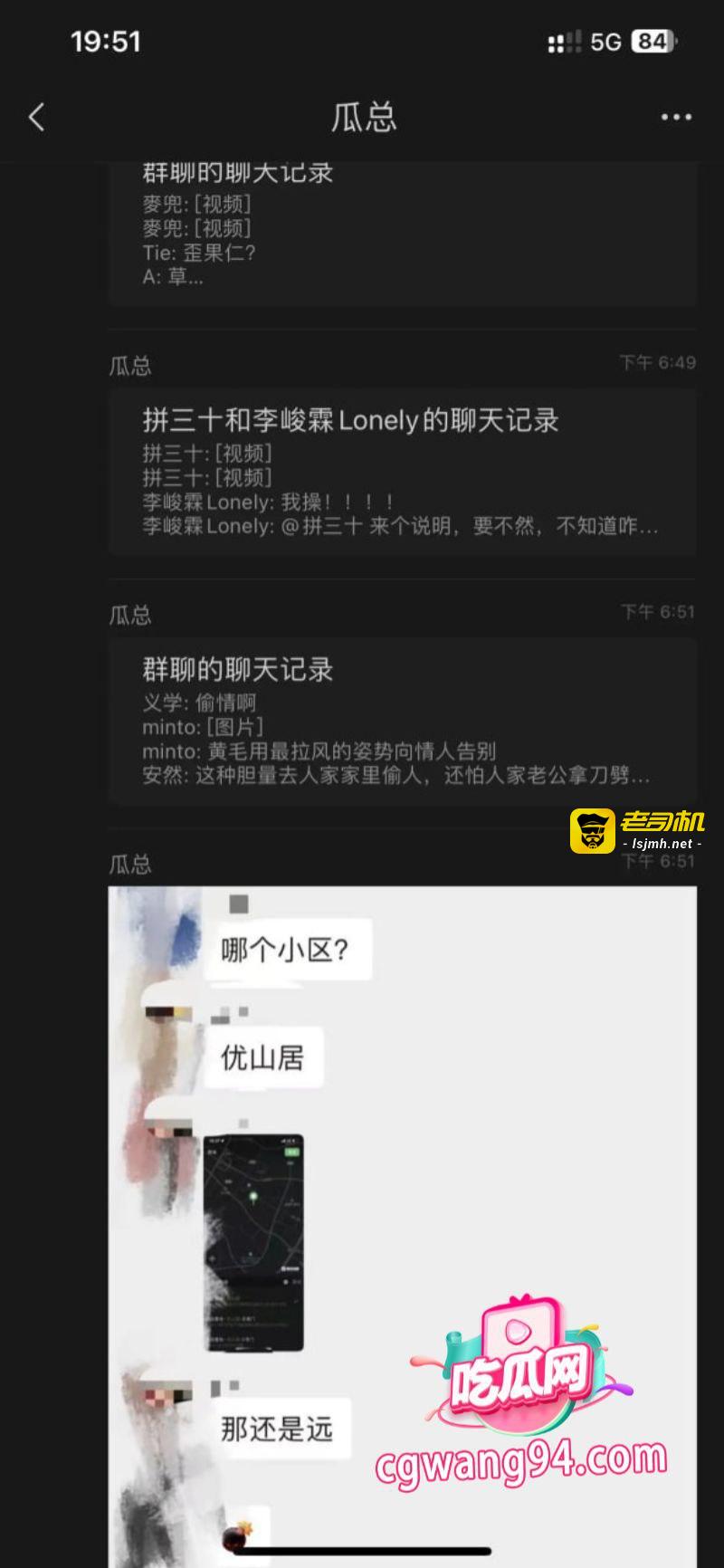Image resolution: width=724 pixels, height=1568 pixels.
Task: Open the 群聊的聊天记录 card starting with 义学
Action: click(x=403, y=722)
